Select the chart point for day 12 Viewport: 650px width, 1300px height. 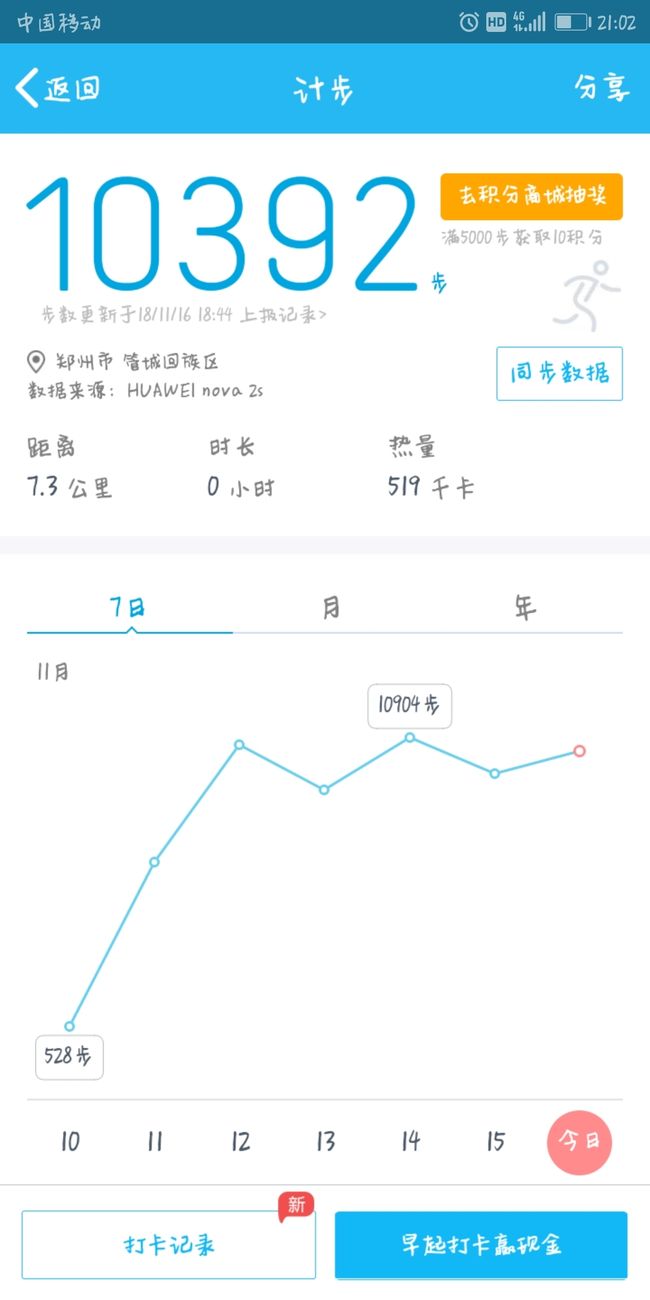(x=240, y=745)
